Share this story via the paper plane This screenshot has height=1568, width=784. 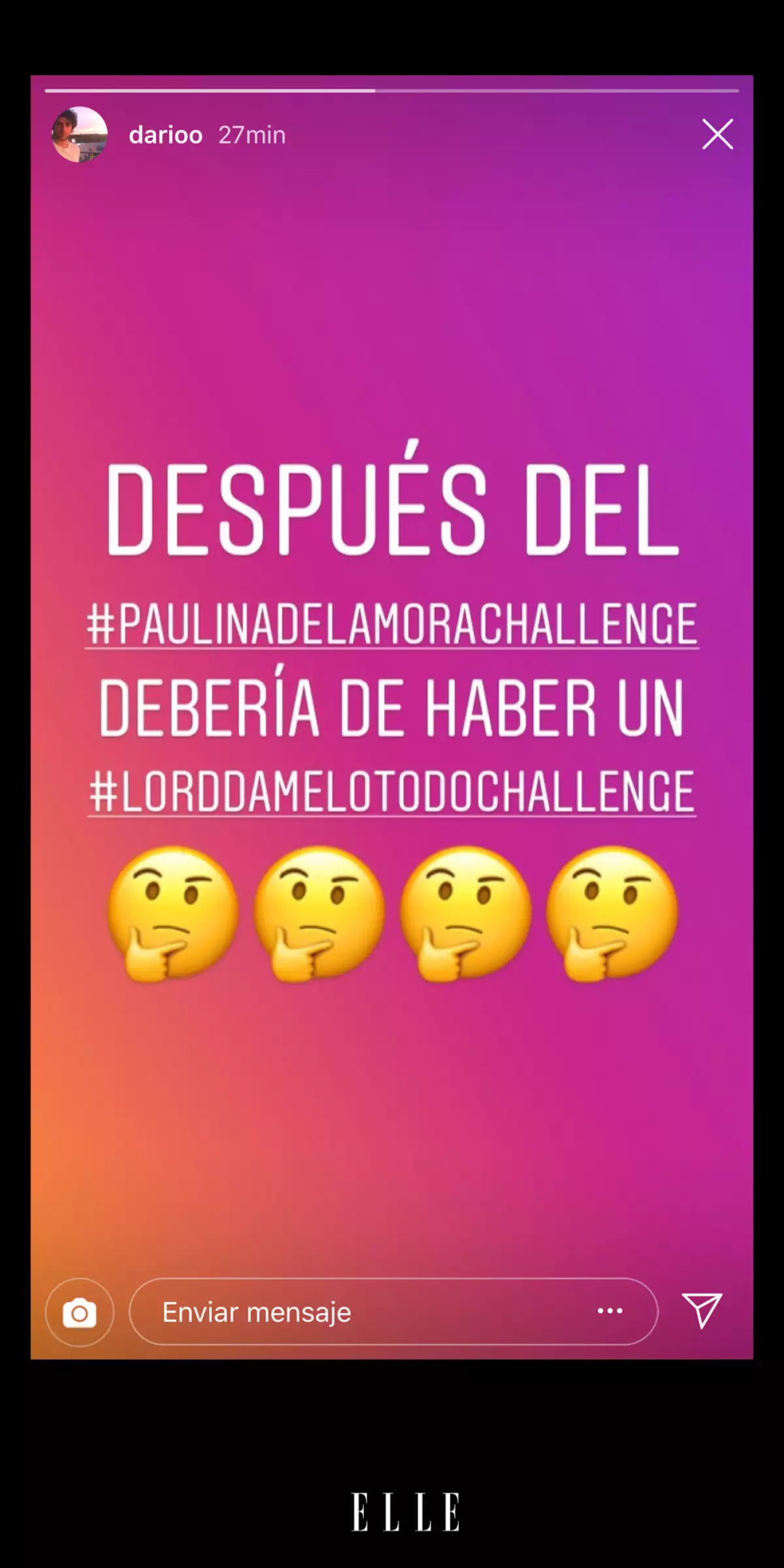702,1310
